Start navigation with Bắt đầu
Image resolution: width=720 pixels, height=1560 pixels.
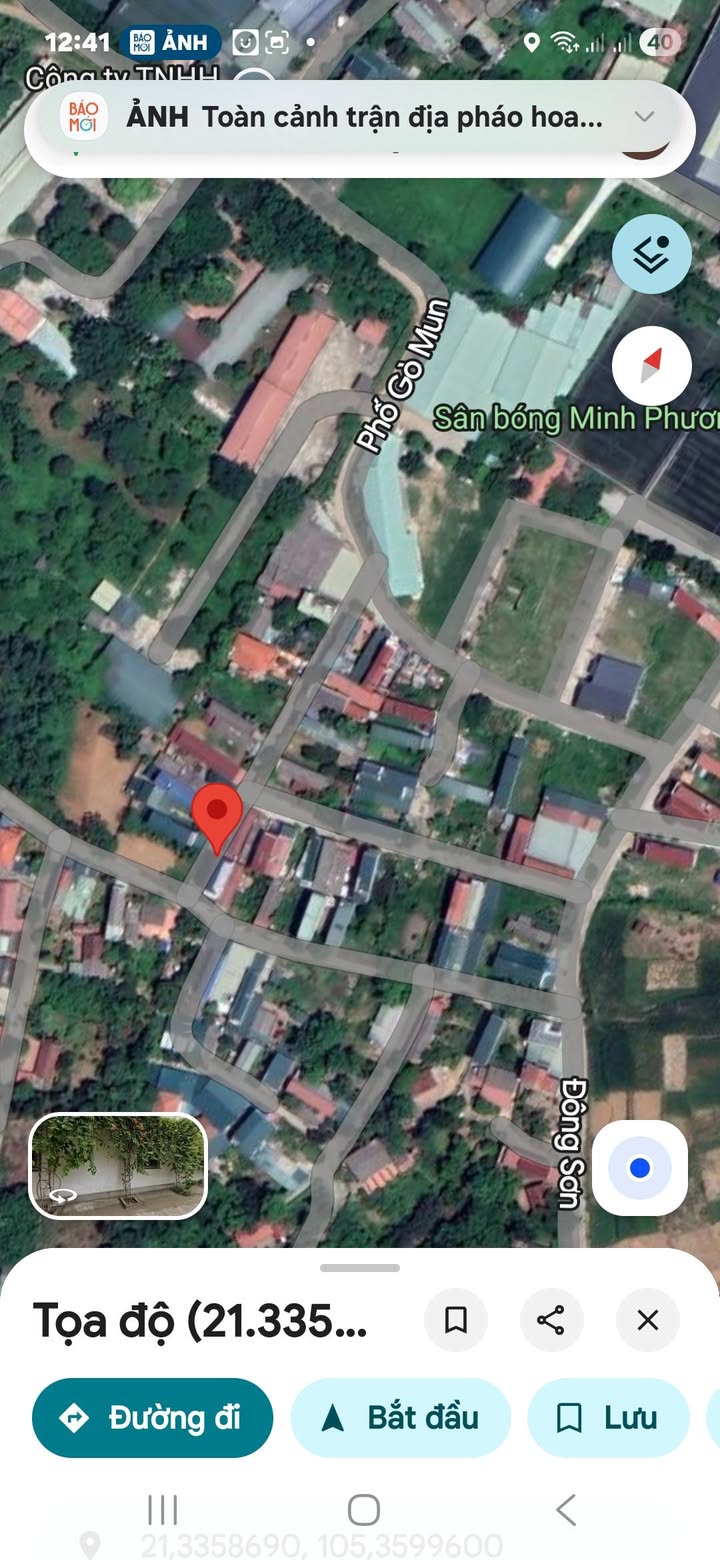point(401,1417)
